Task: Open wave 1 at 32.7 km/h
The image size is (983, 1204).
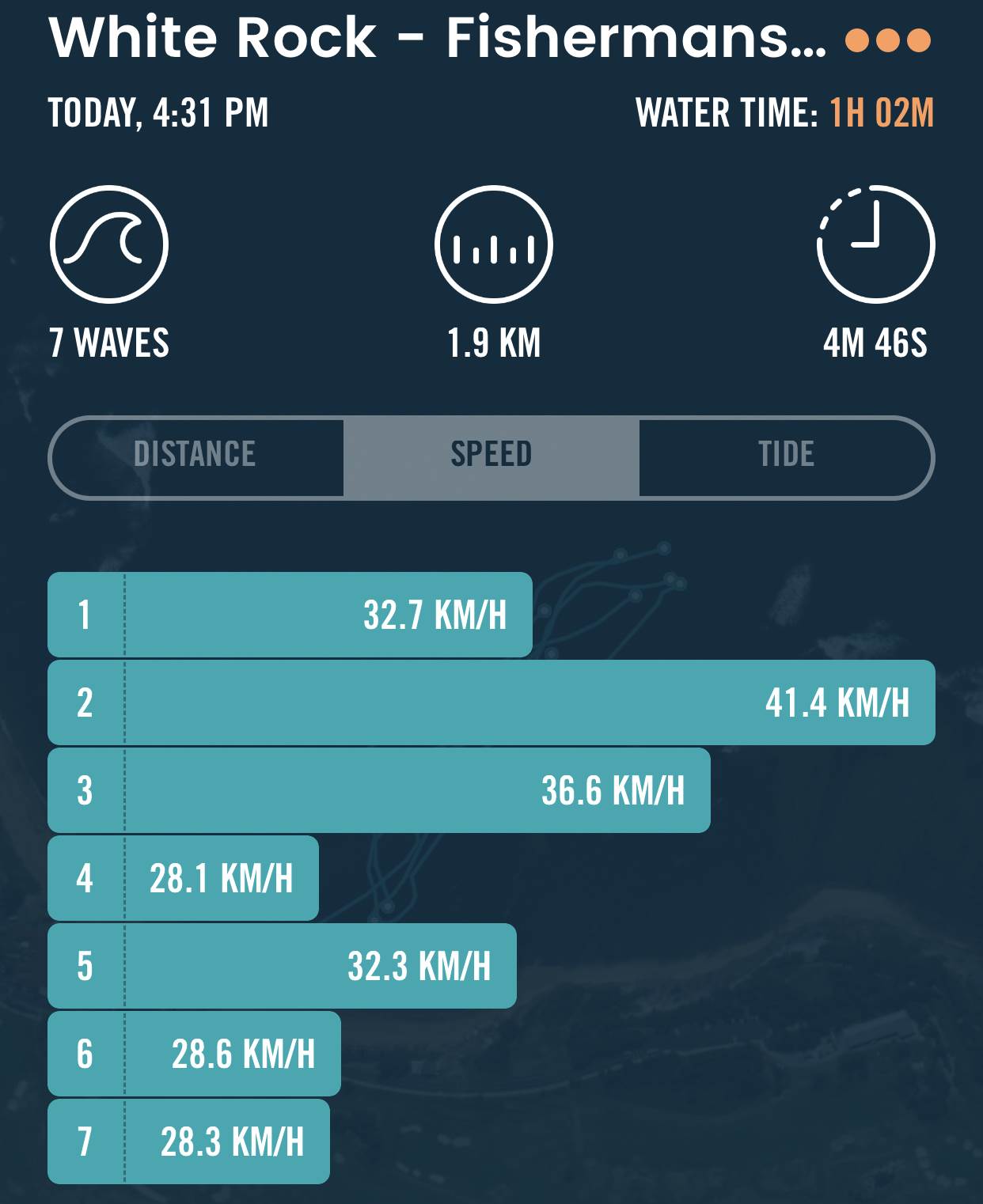Action: coord(290,615)
